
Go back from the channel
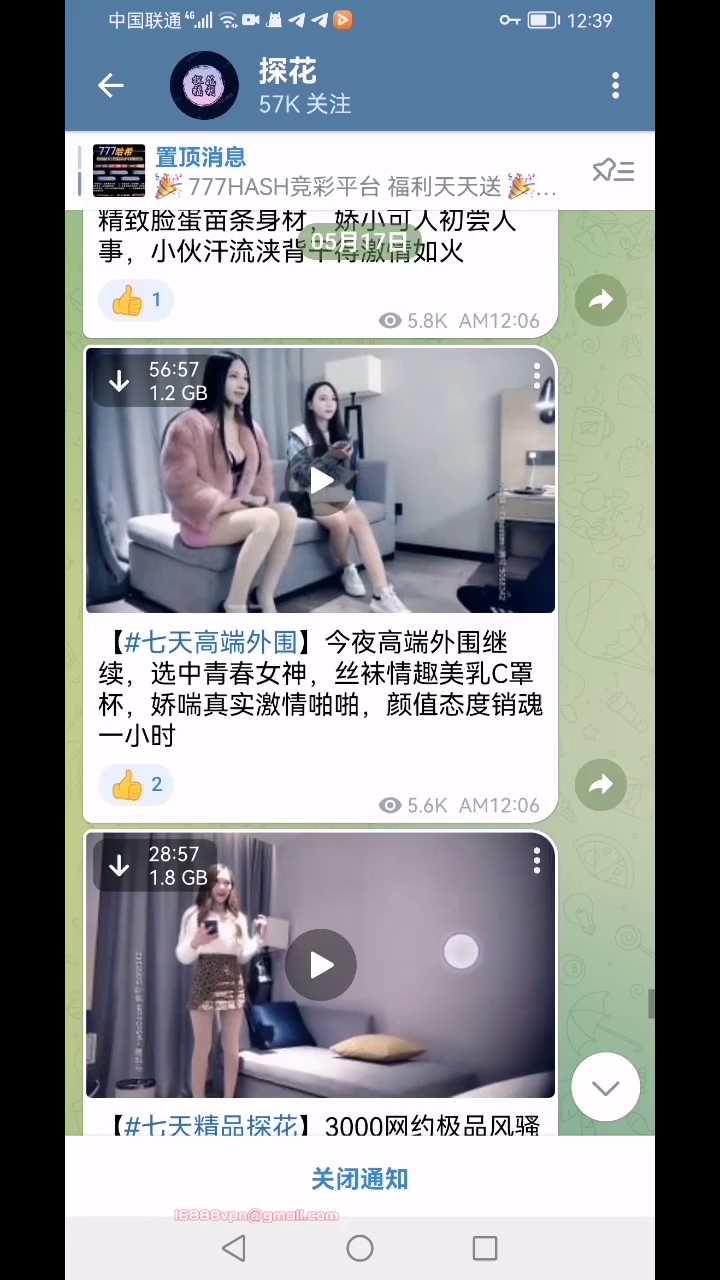110,86
